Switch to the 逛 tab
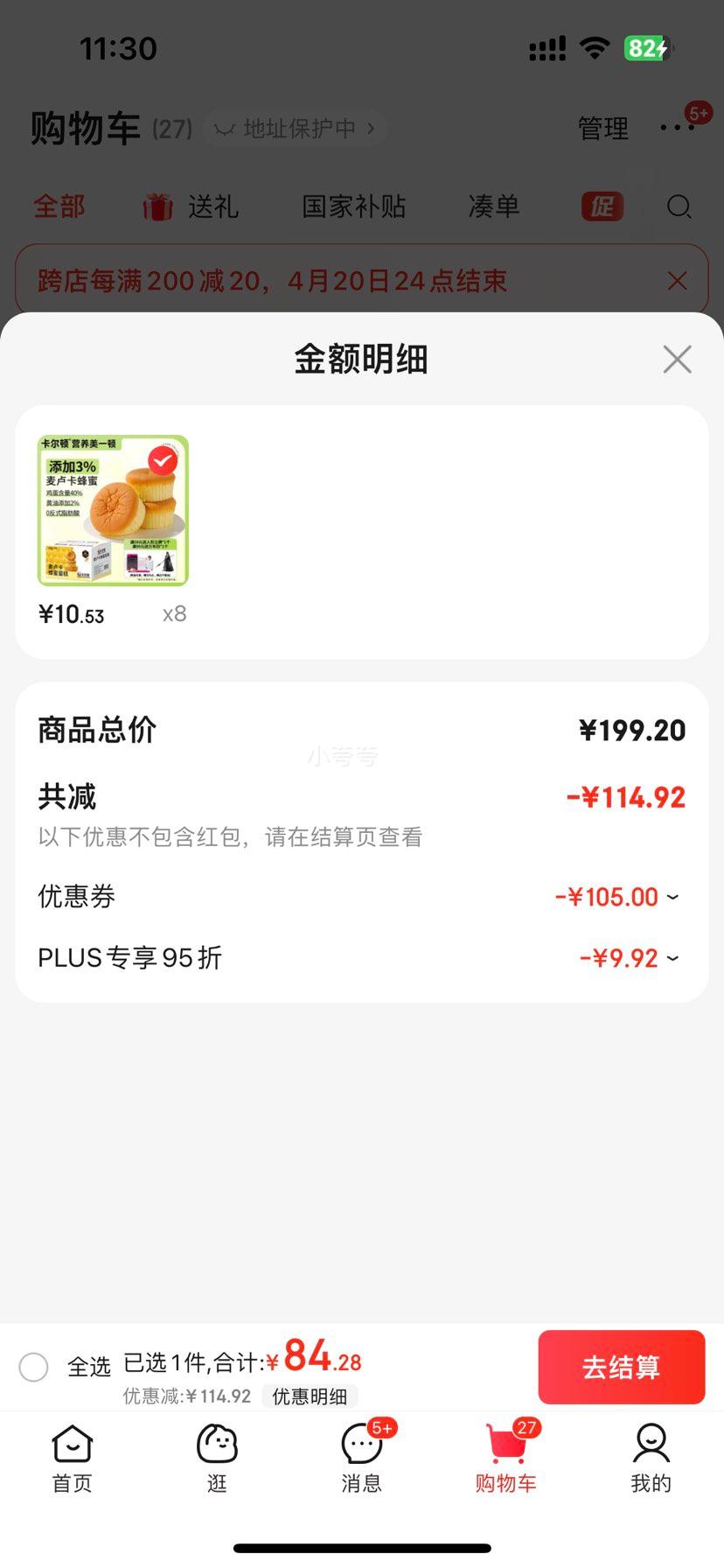The width and height of the screenshot is (724, 1568). (217, 1458)
